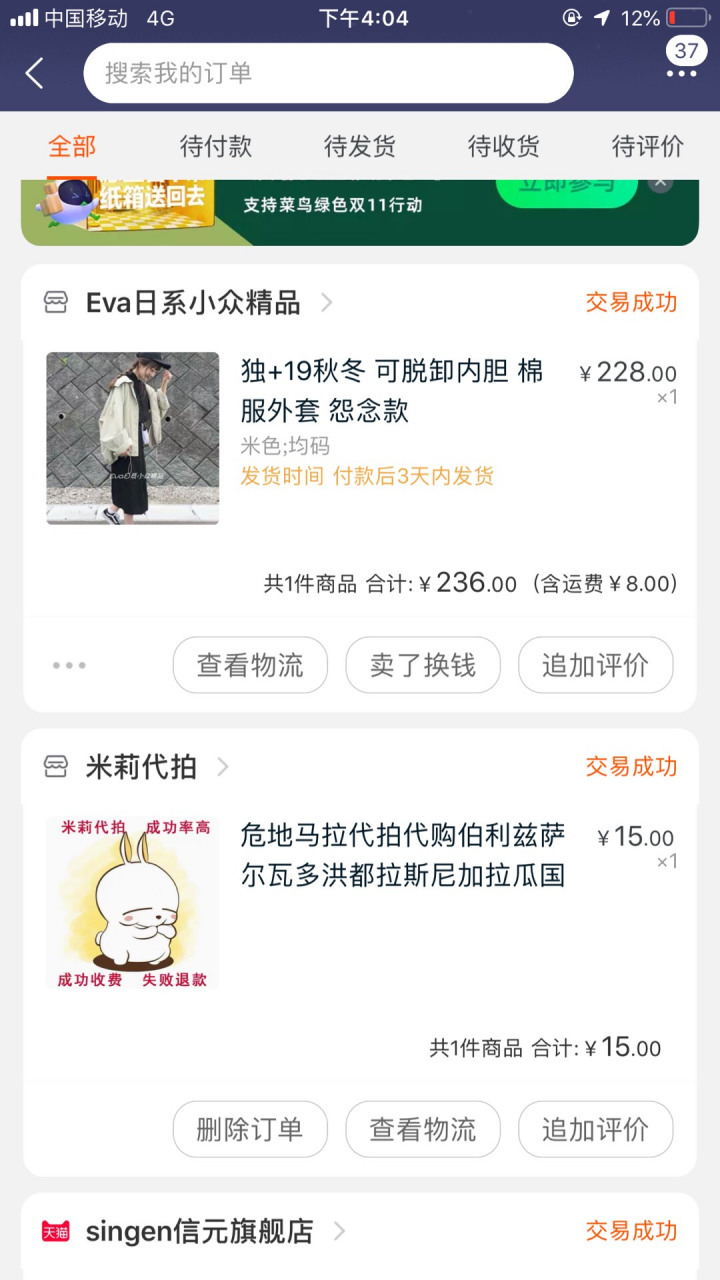This screenshot has width=720, height=1280.
Task: Tap the shop icon next to 米莉代拍
Action: [57, 766]
